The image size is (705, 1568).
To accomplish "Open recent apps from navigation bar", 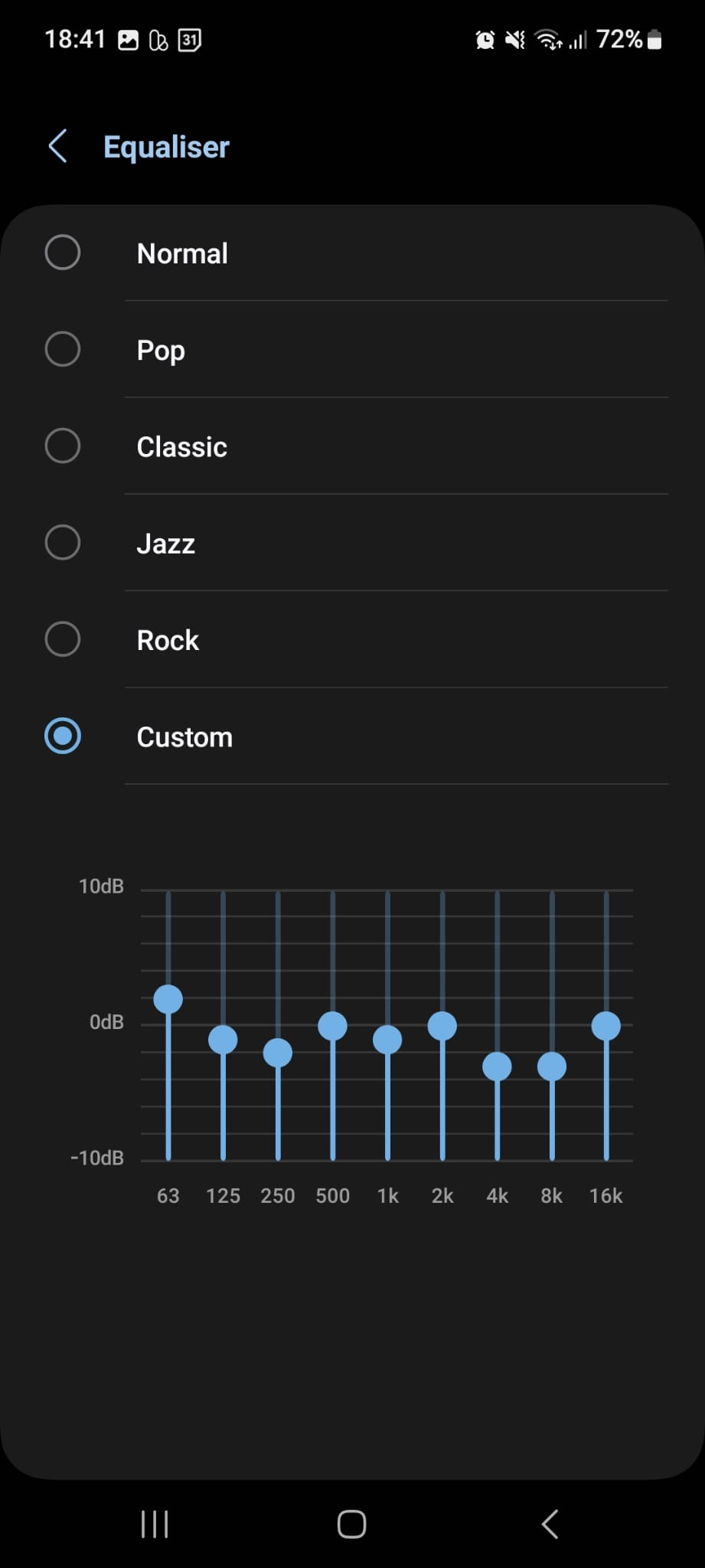I will coord(155,1524).
